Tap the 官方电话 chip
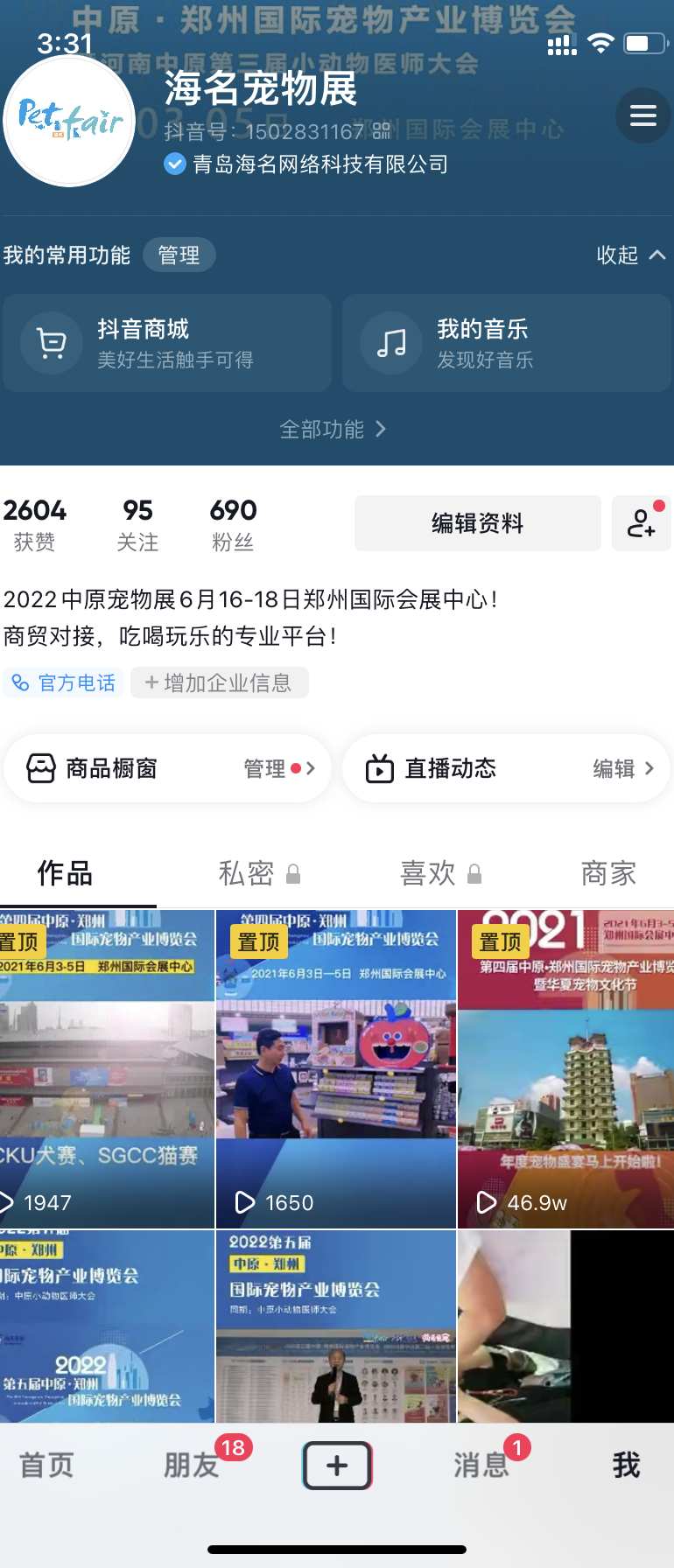Viewport: 674px width, 1568px height. (64, 682)
